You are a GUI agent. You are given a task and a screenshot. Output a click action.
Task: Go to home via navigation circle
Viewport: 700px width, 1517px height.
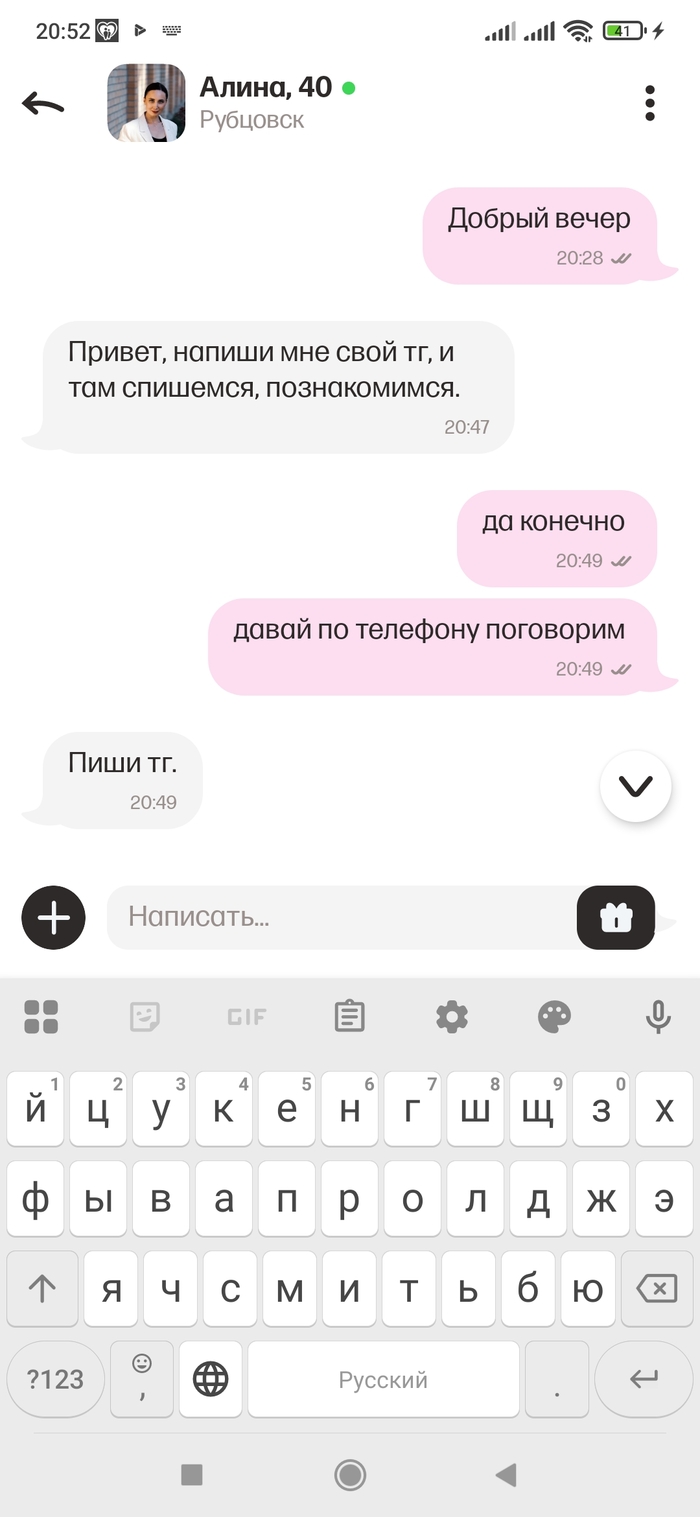point(350,1474)
